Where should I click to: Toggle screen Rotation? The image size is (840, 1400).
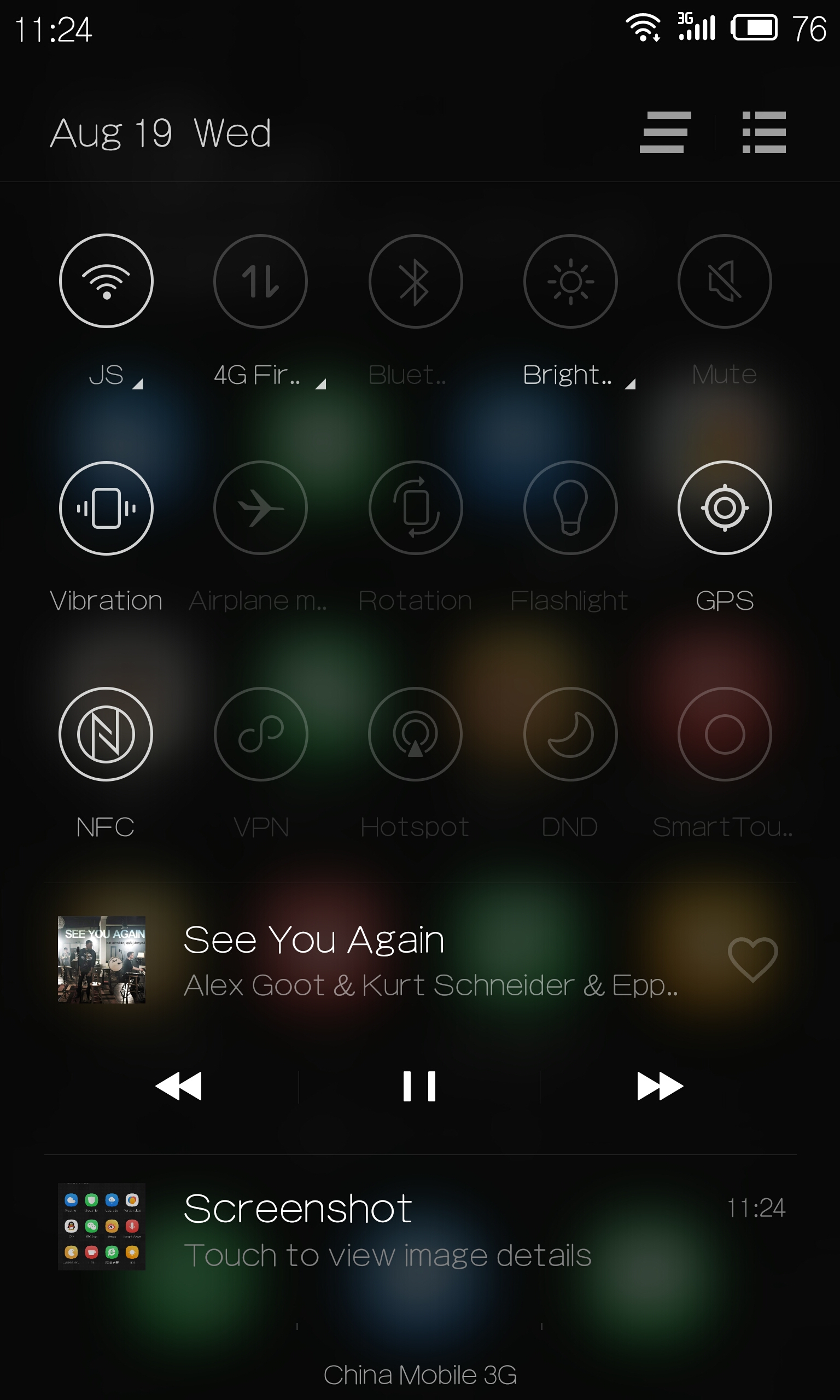[416, 507]
